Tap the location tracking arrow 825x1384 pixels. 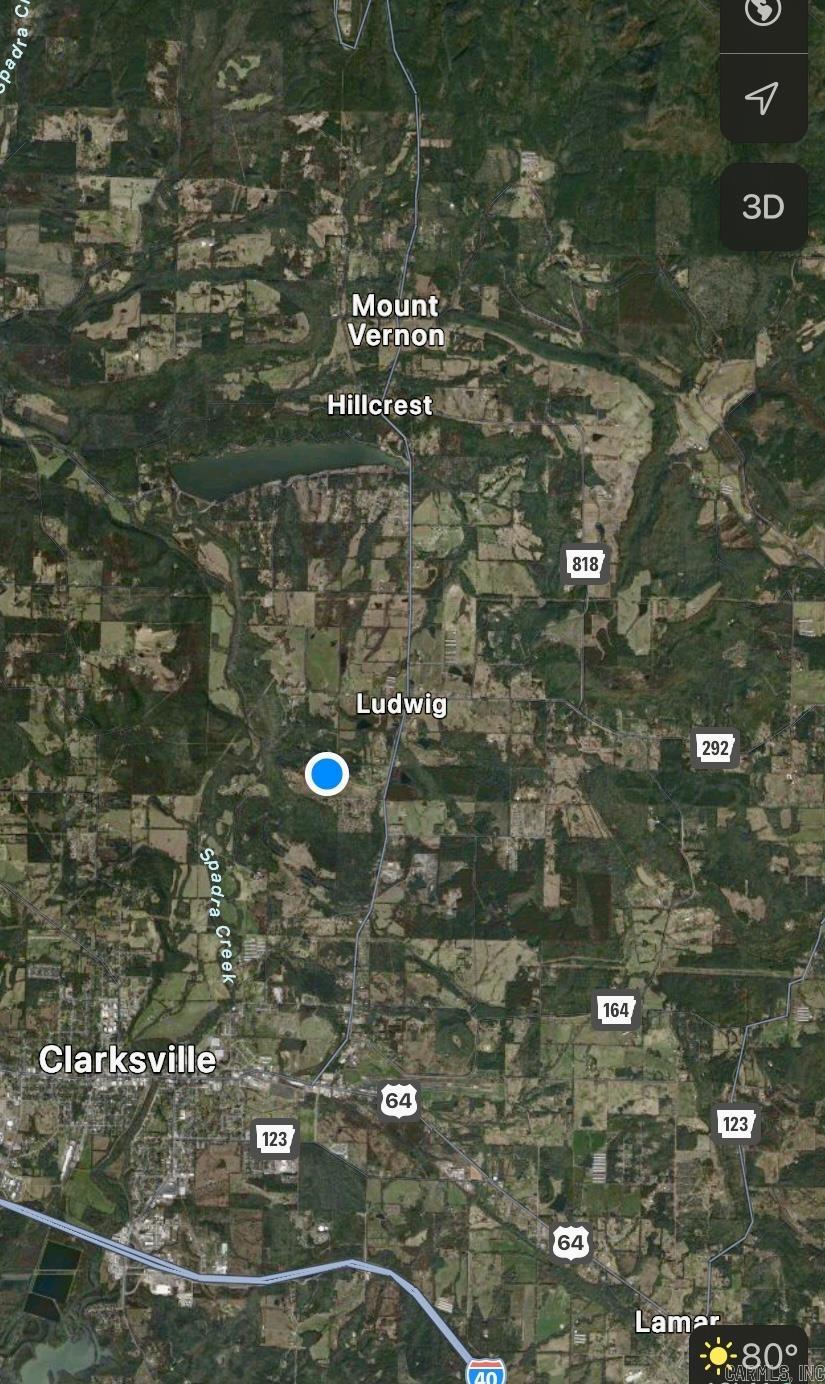pos(763,98)
